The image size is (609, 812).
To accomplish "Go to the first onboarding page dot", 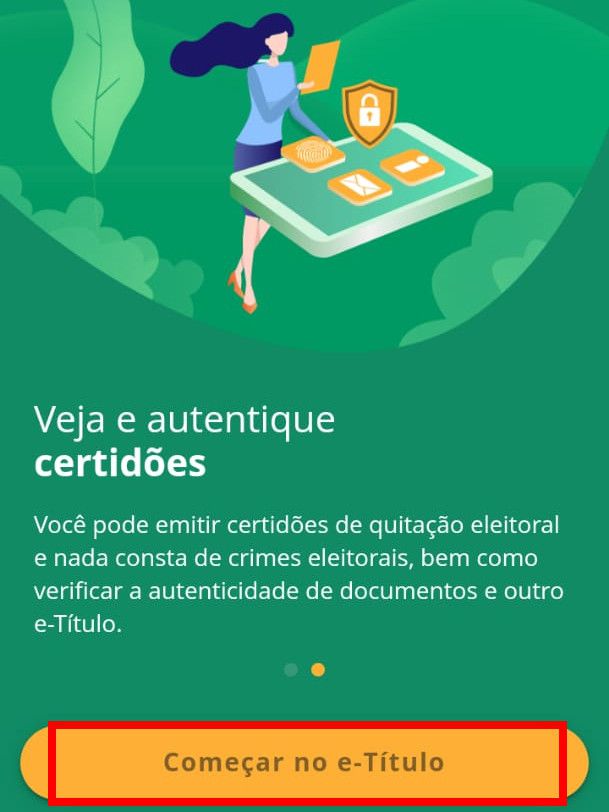I will click(x=291, y=670).
